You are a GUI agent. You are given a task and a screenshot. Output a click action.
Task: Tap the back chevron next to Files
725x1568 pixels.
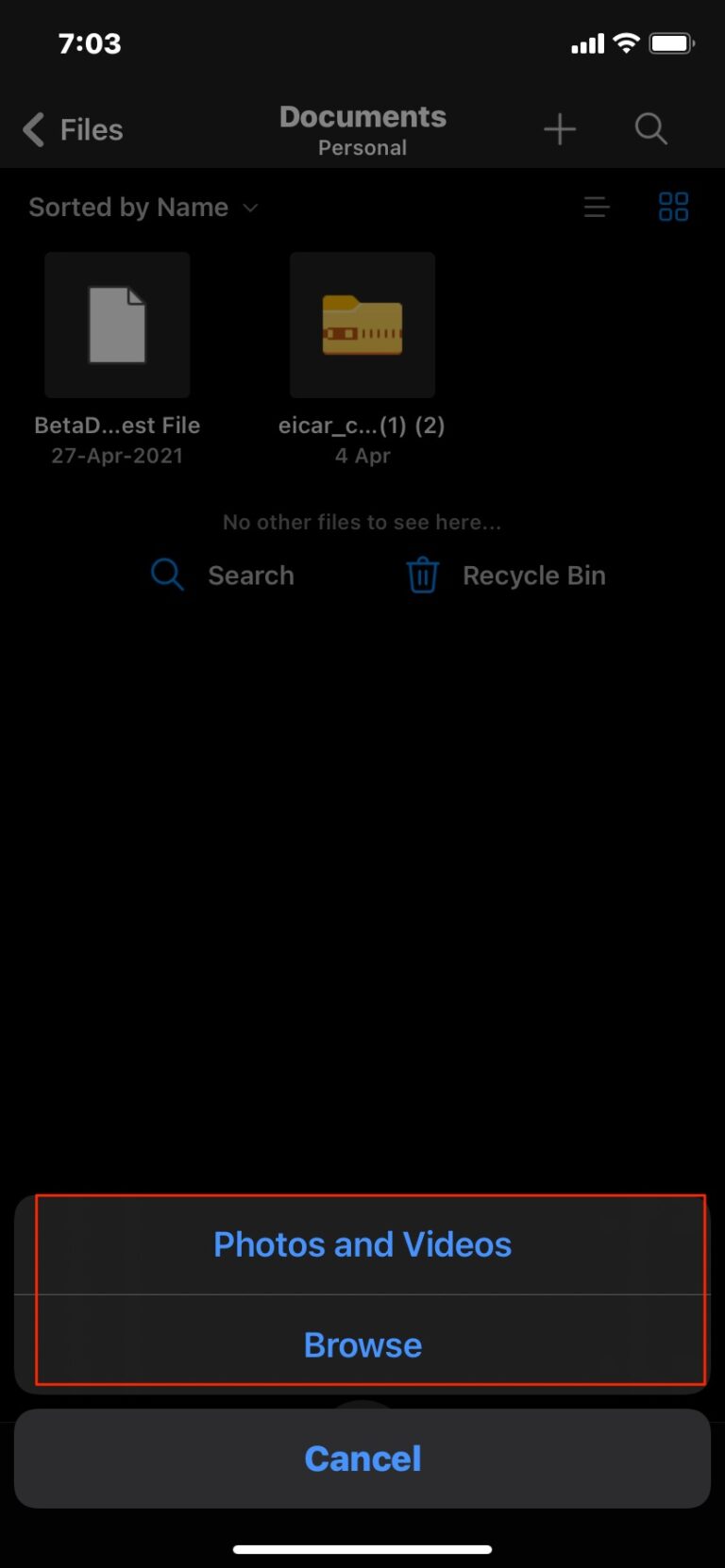33,129
